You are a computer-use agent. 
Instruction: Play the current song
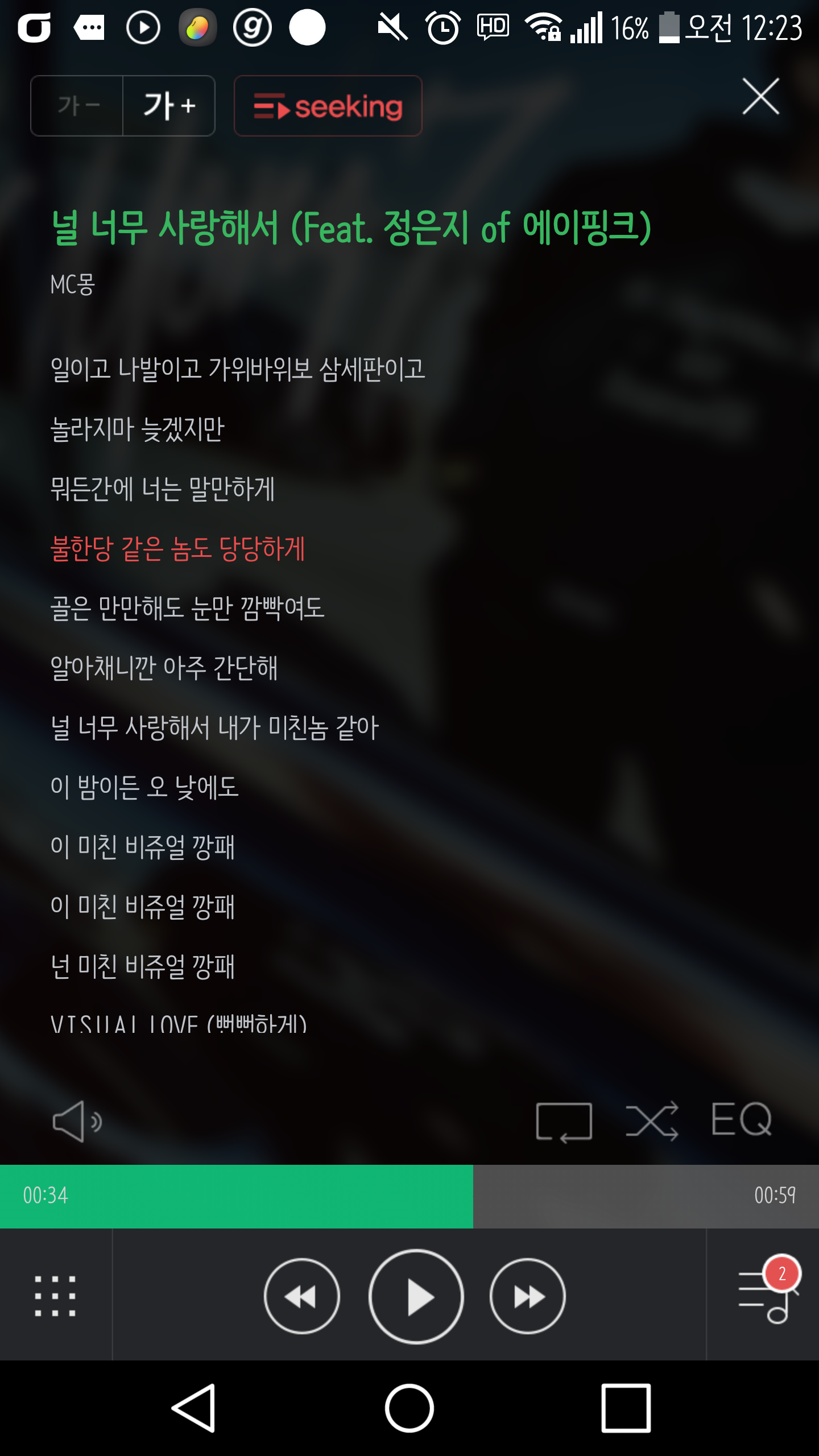(416, 1297)
